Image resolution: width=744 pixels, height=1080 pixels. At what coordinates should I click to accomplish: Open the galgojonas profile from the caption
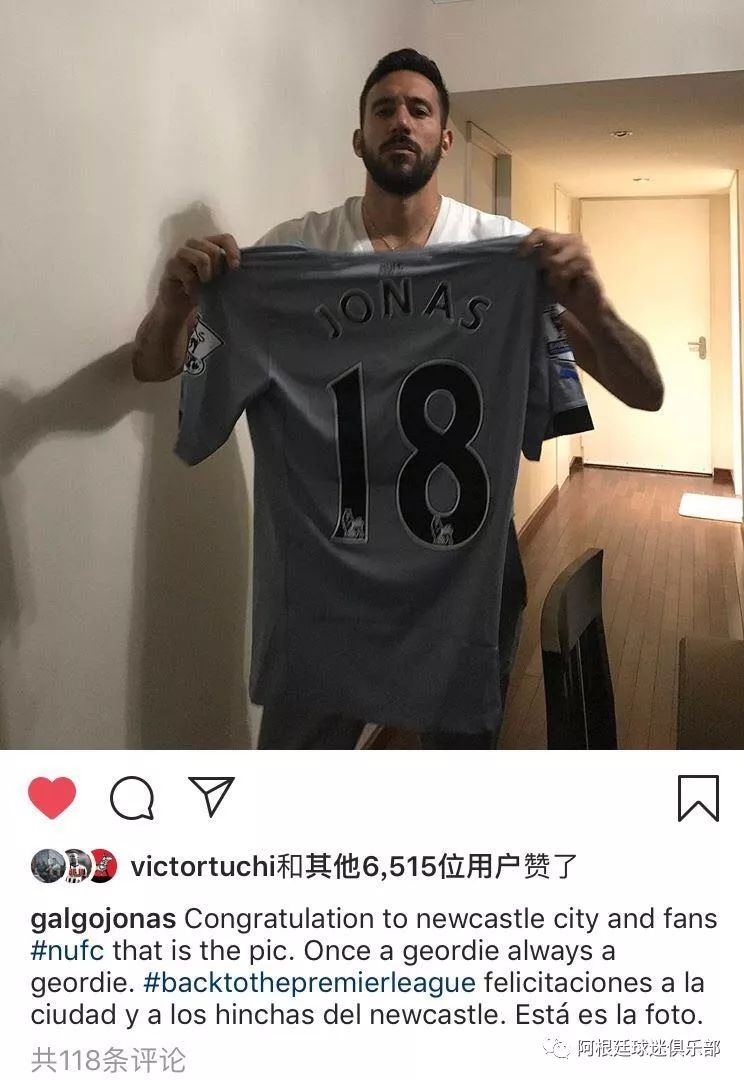[104, 920]
